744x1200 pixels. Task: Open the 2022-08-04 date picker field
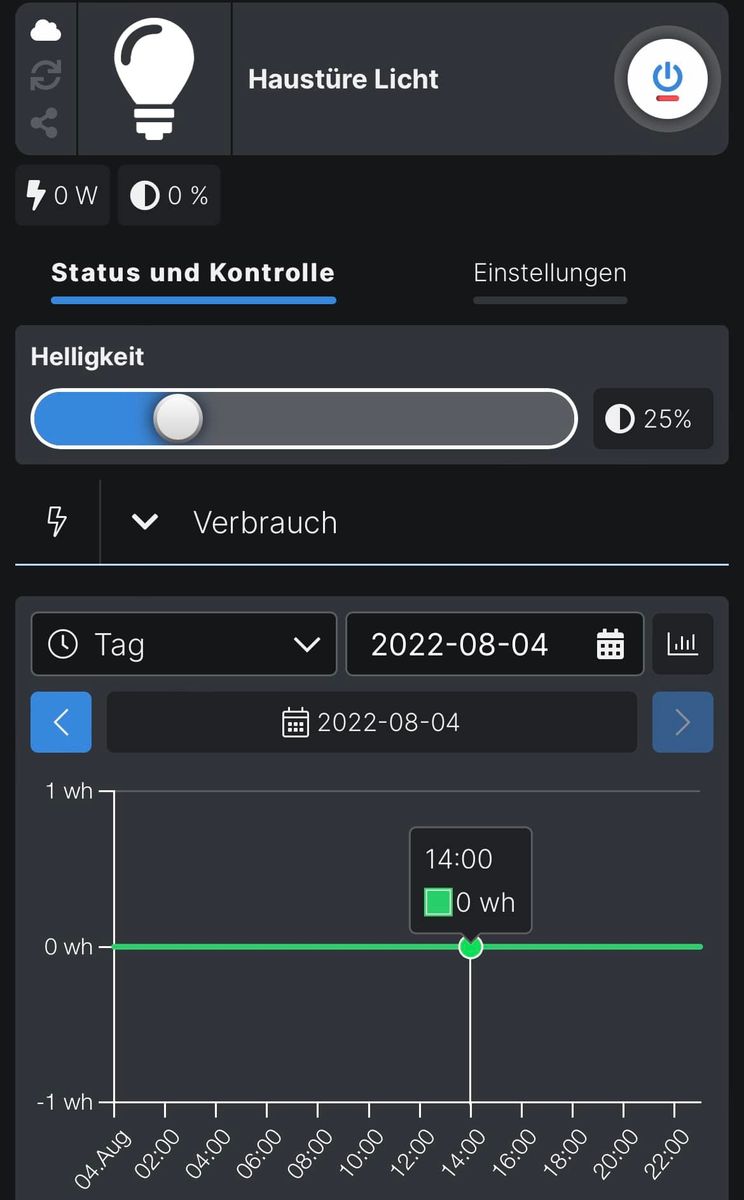[x=495, y=645]
